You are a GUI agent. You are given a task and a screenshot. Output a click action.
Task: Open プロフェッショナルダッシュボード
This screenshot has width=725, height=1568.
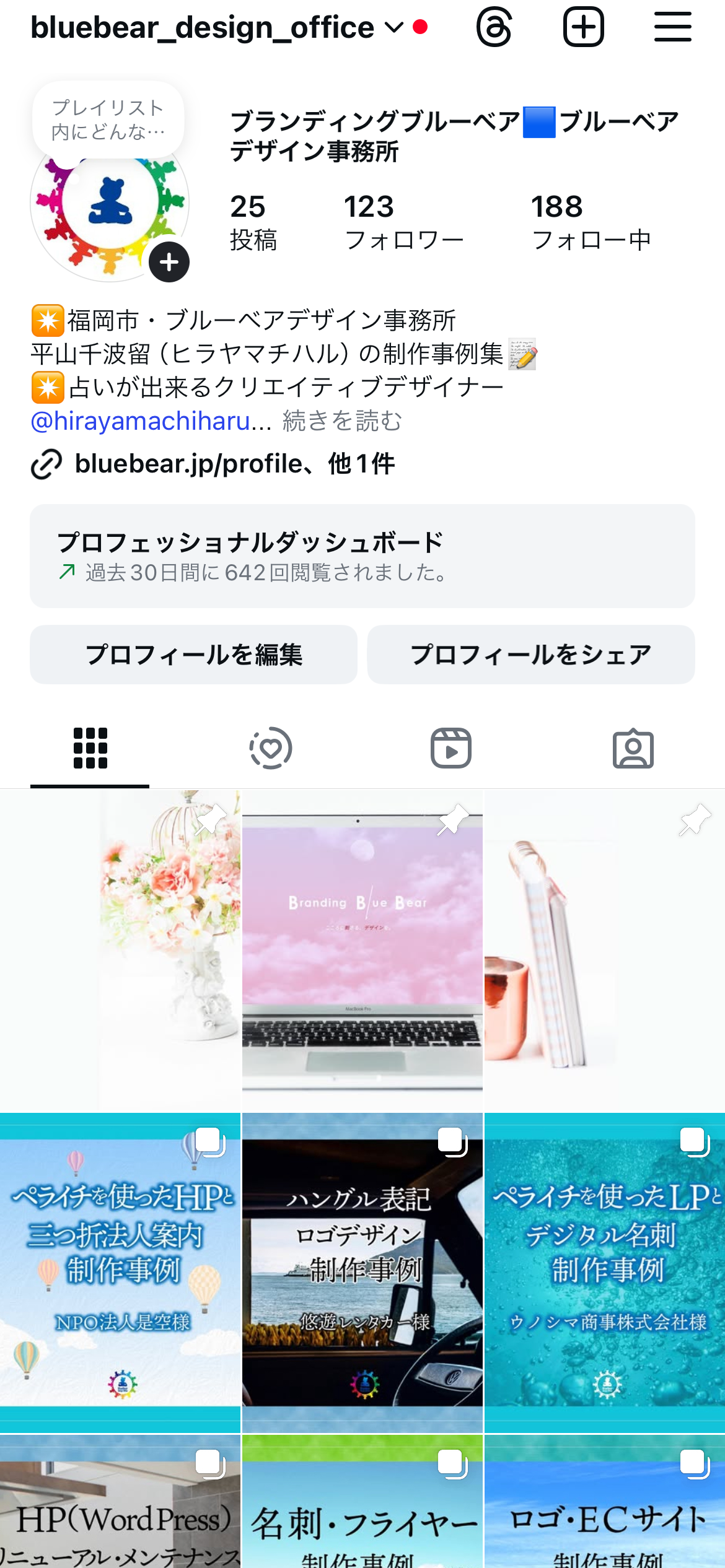click(362, 556)
